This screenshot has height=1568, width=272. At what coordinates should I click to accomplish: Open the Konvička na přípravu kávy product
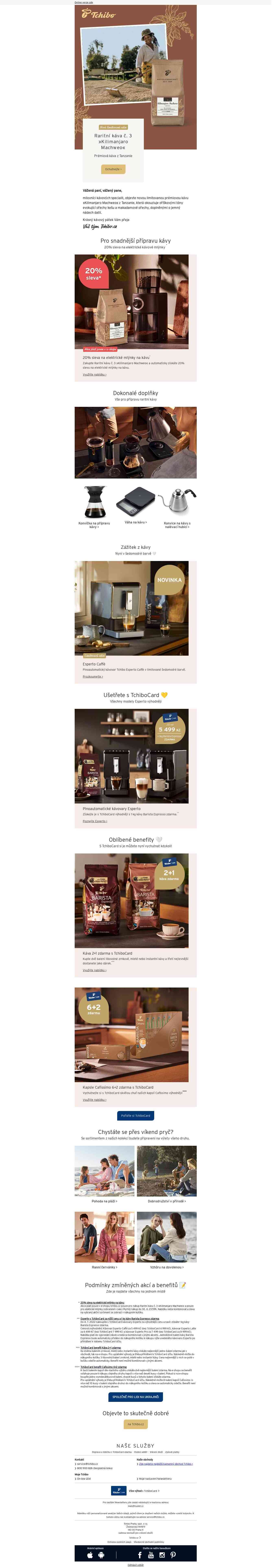click(x=95, y=525)
